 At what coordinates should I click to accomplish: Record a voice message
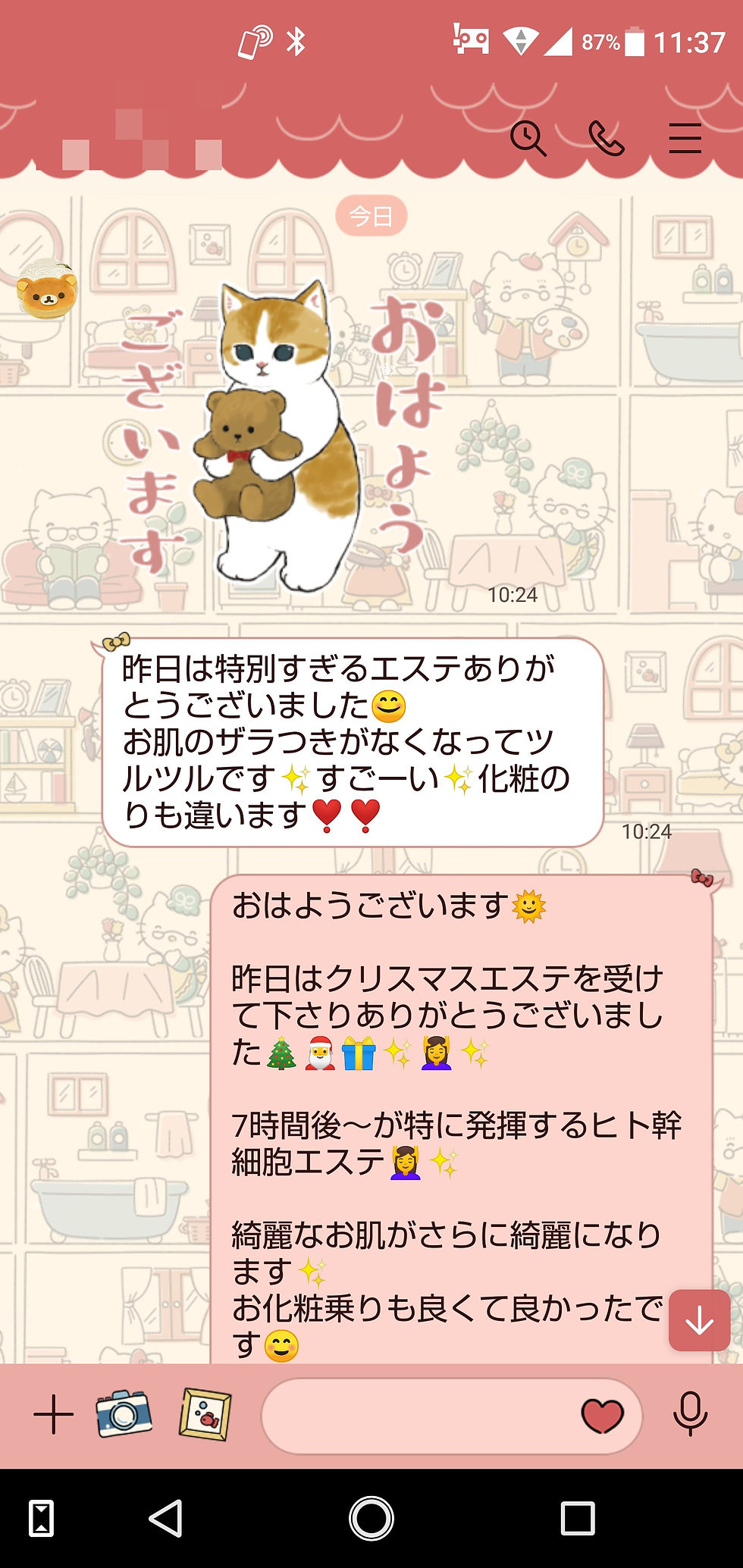(x=690, y=1414)
